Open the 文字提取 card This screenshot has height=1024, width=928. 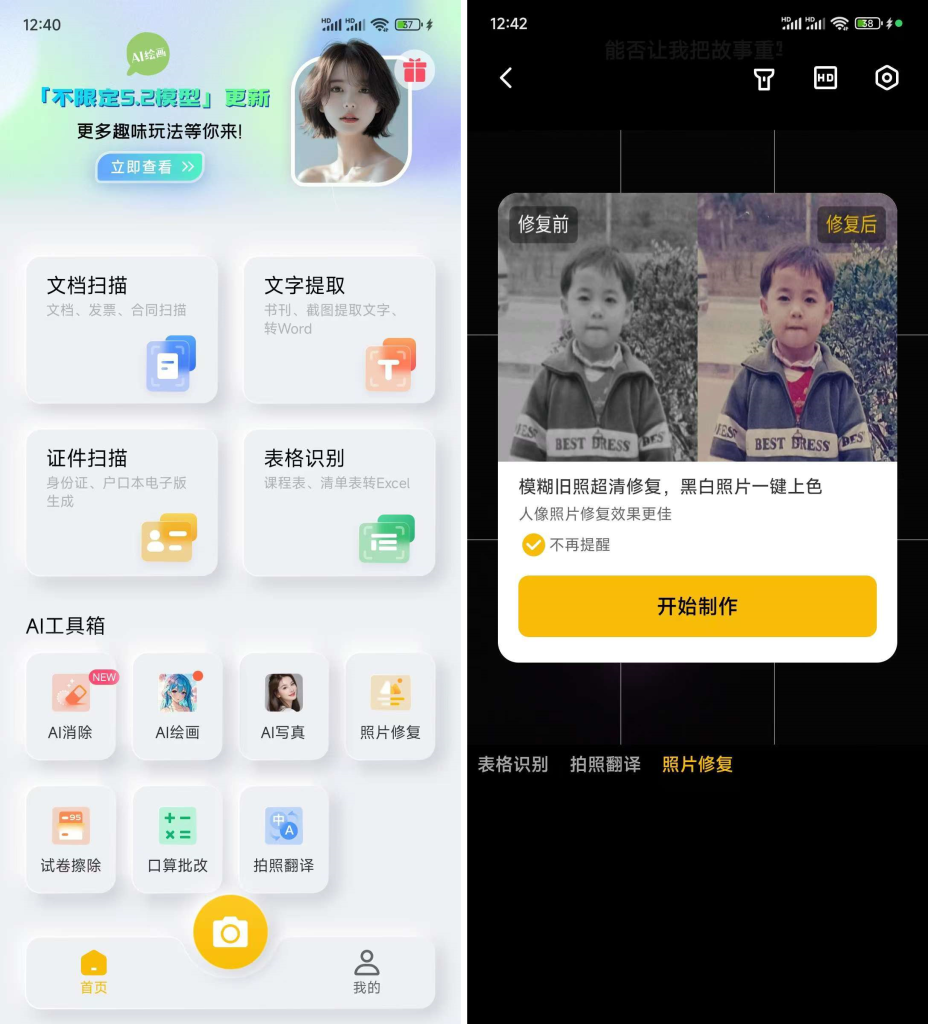click(339, 328)
